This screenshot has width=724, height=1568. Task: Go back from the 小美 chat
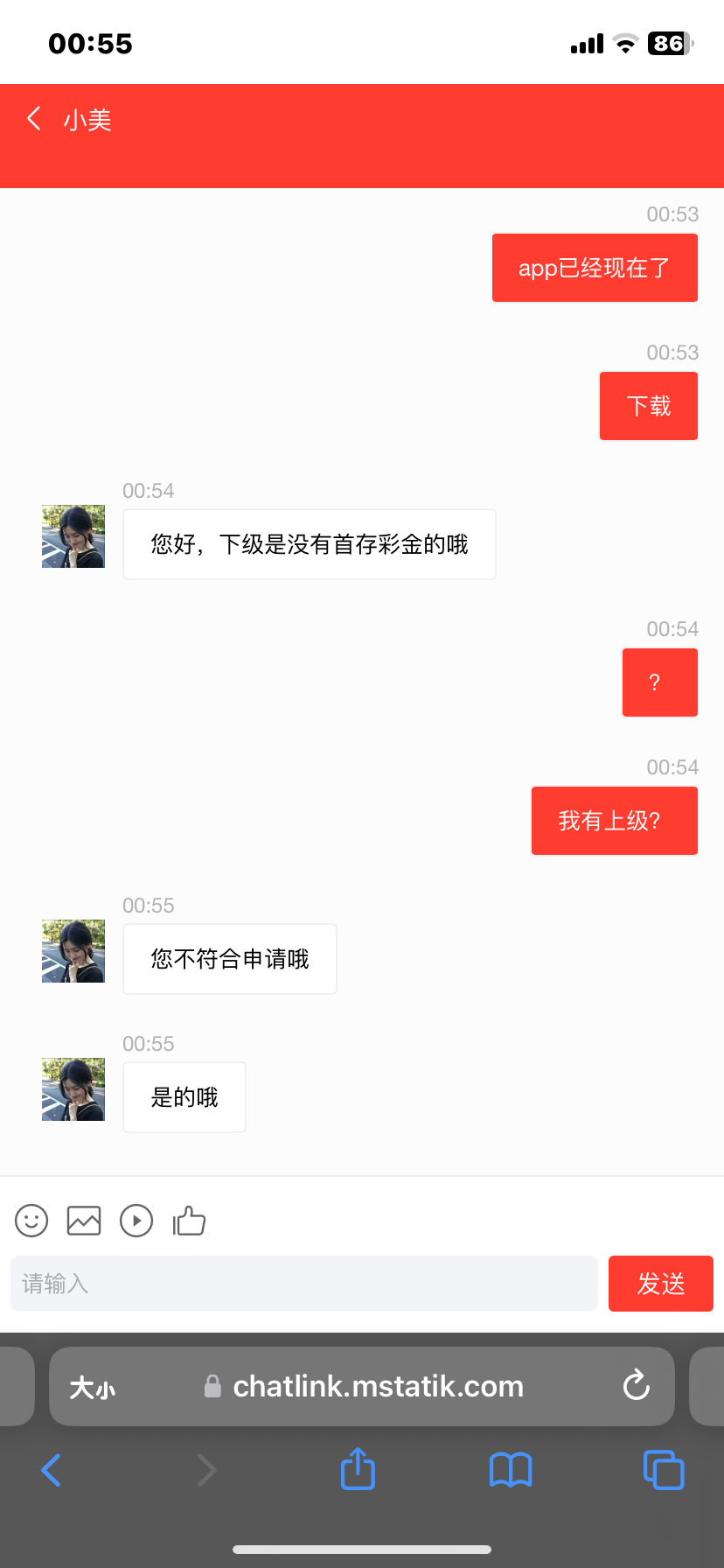tap(35, 119)
